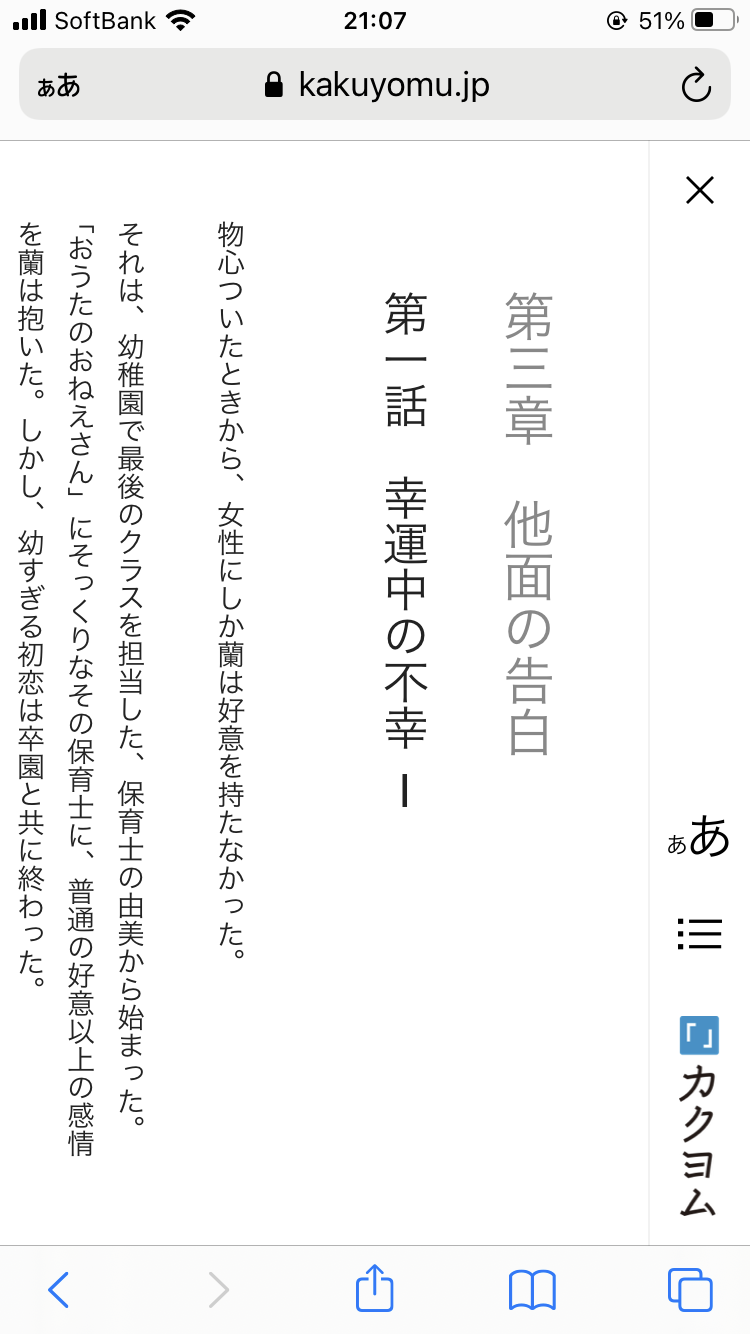Open the reader font size settings
This screenshot has width=750, height=1334.
tap(699, 838)
